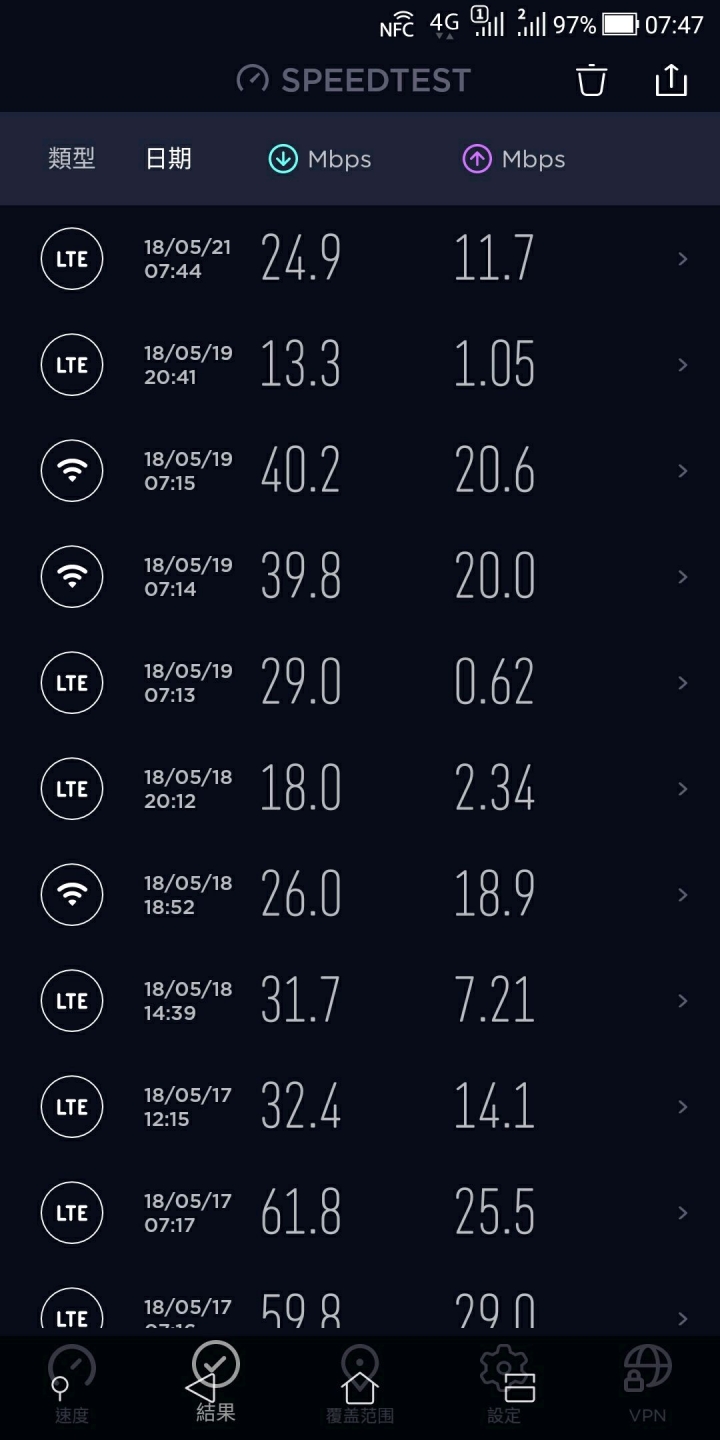
Task: Share the speed test results
Action: point(671,80)
